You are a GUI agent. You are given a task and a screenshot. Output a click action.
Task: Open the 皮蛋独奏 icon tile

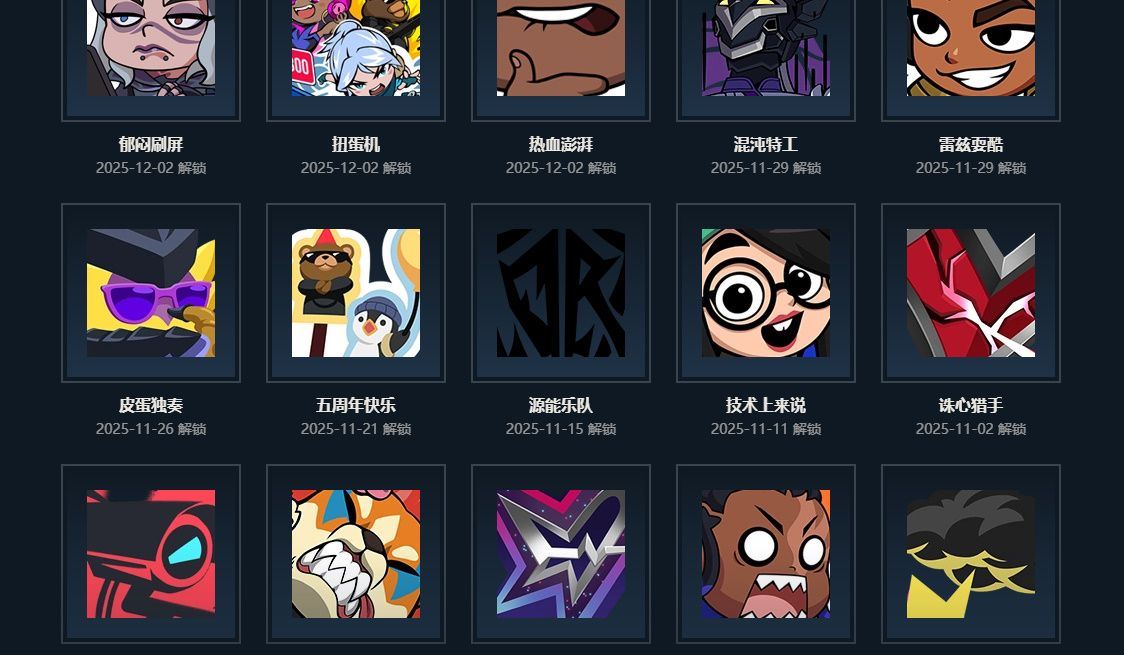point(151,293)
